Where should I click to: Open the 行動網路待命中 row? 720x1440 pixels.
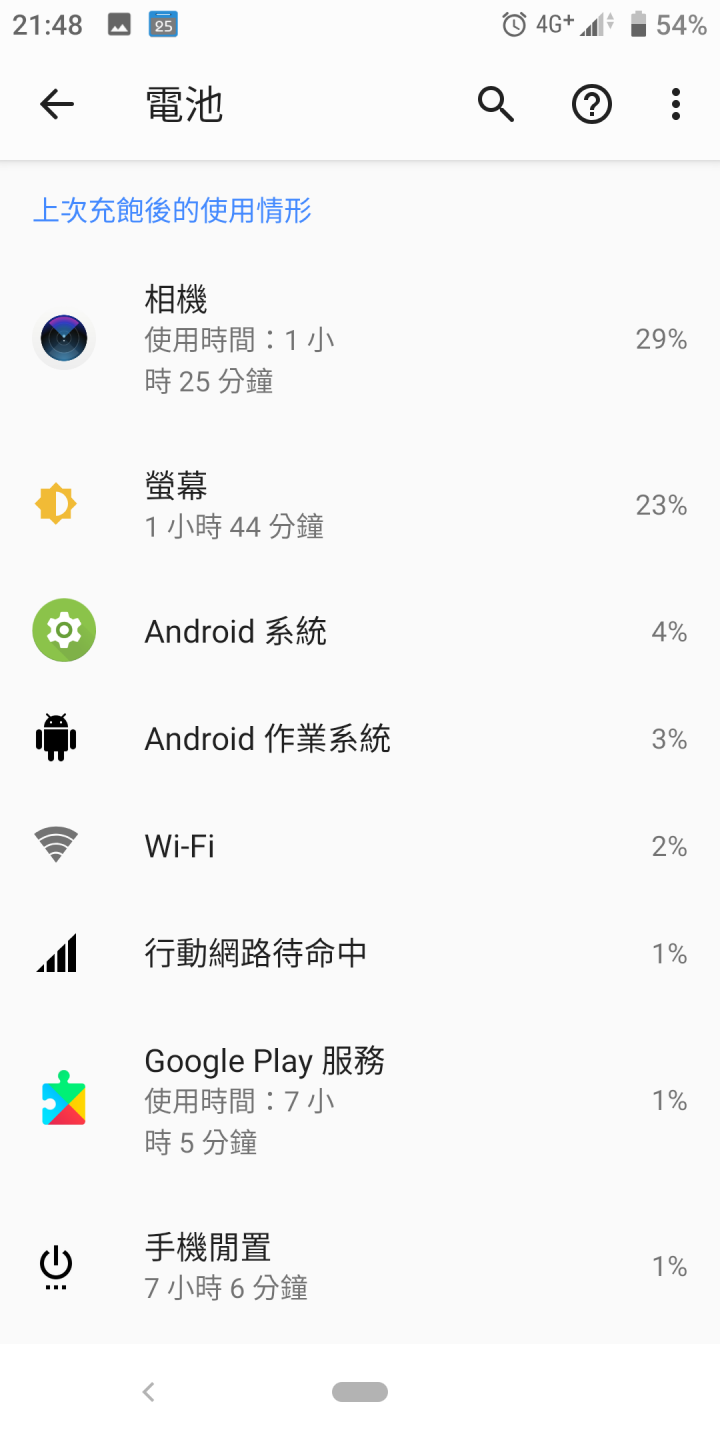pos(360,954)
